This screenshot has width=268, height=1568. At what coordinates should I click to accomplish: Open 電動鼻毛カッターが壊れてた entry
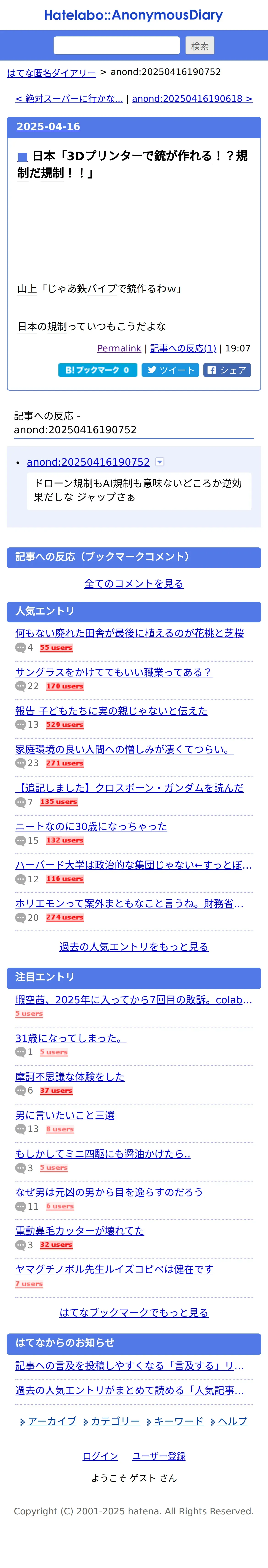(x=80, y=1230)
